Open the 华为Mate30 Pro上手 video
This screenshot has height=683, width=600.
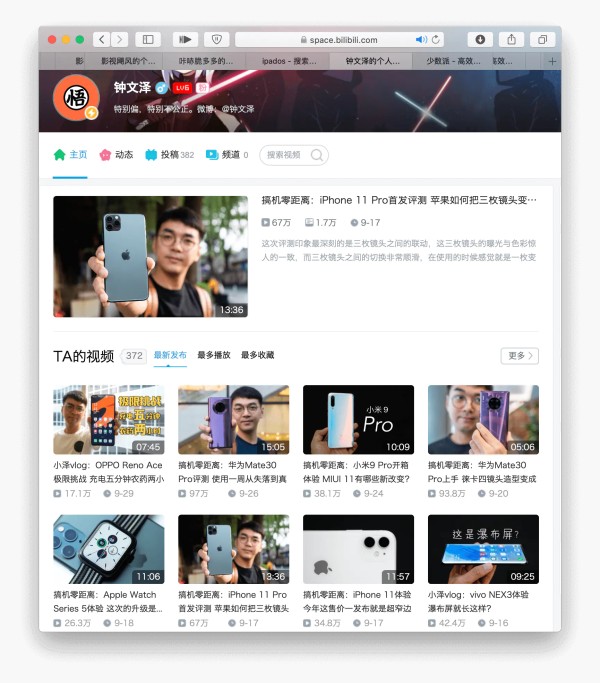point(483,420)
